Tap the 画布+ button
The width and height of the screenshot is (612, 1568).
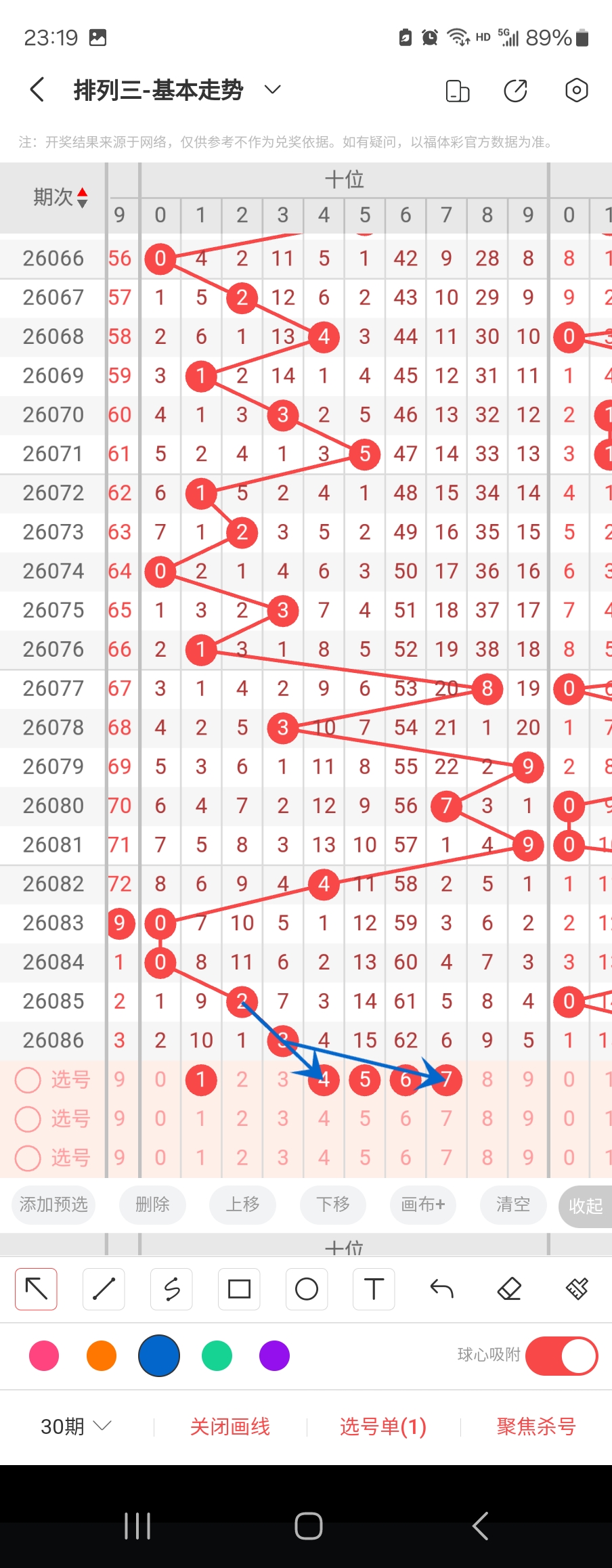(423, 1204)
